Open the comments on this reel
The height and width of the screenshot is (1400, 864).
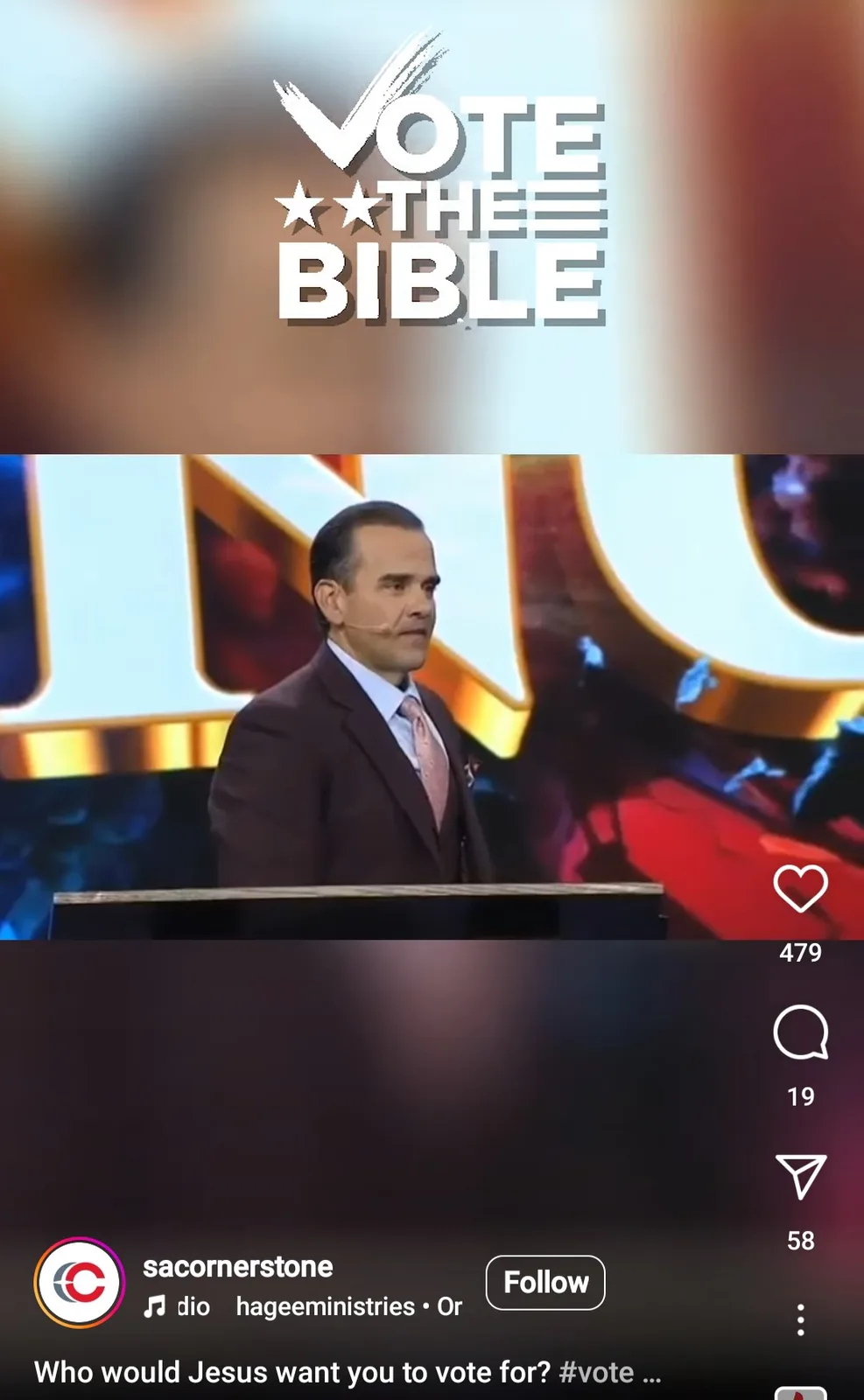tap(800, 1032)
